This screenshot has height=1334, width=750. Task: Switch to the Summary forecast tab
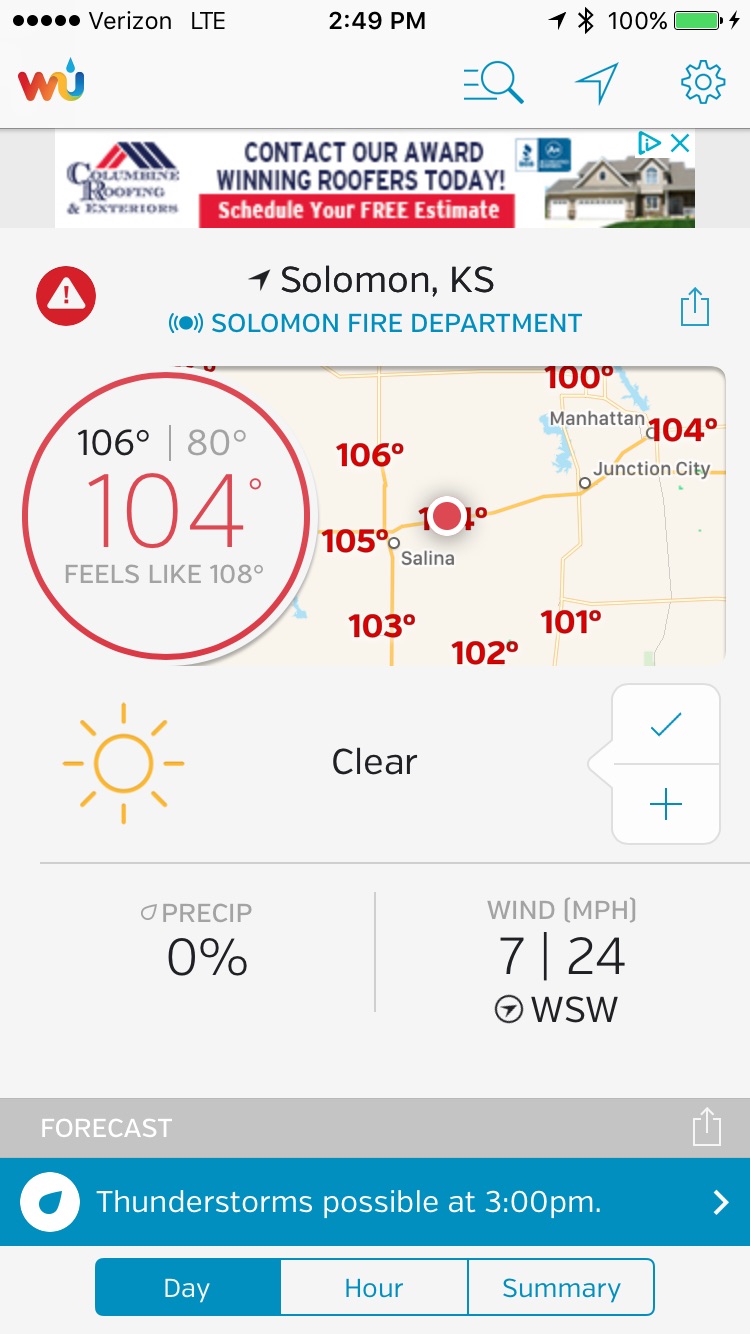[560, 1288]
